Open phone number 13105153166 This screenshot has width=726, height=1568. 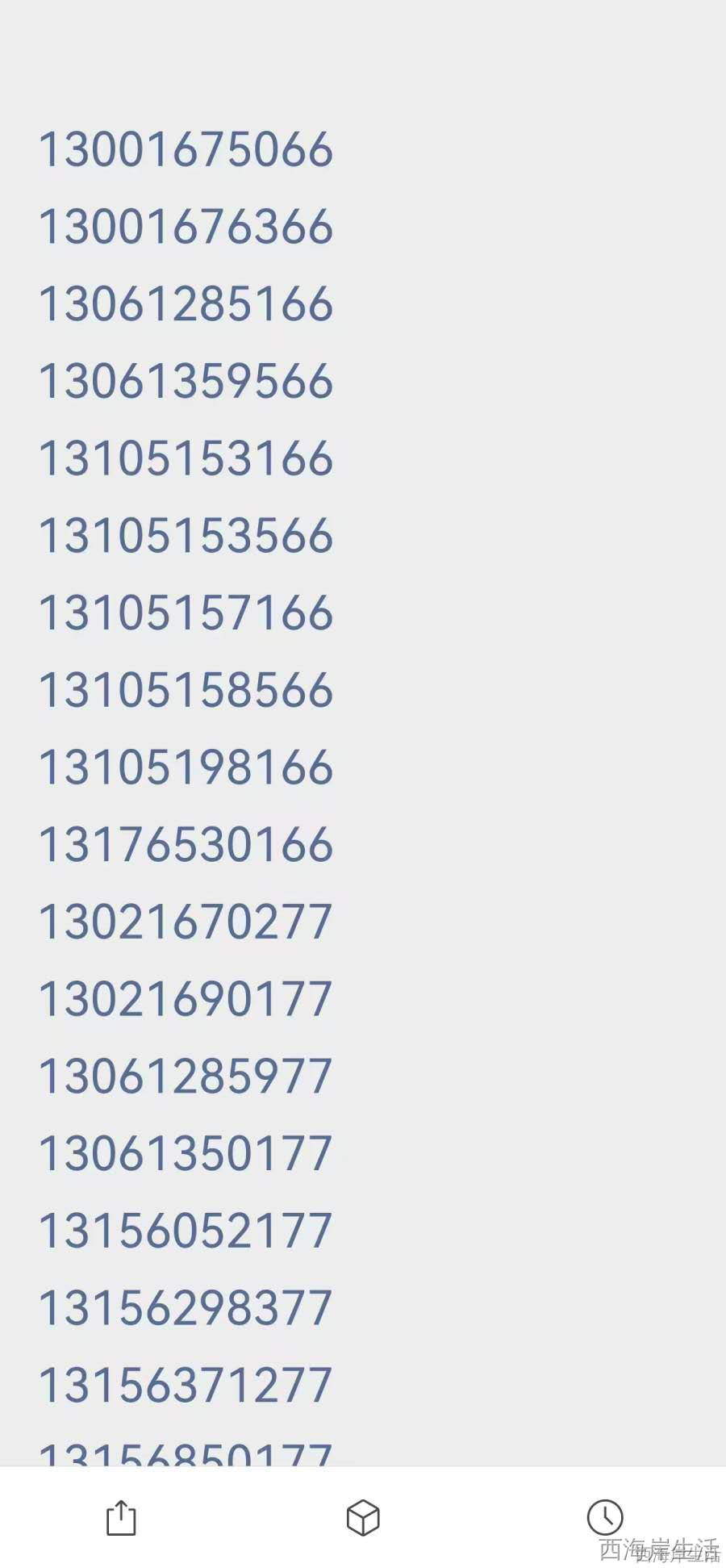186,458
